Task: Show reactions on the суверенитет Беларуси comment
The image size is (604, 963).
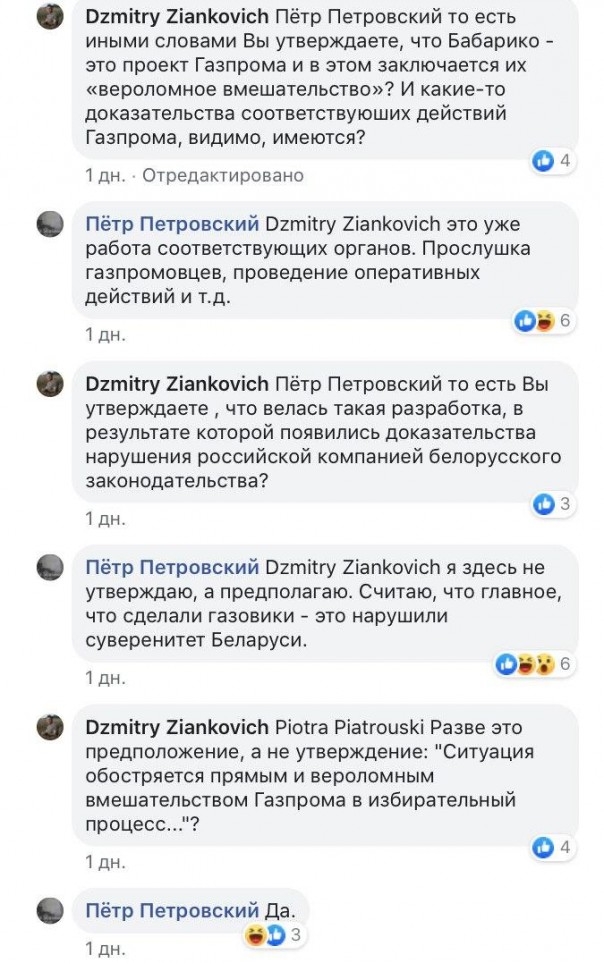Action: click(537, 664)
